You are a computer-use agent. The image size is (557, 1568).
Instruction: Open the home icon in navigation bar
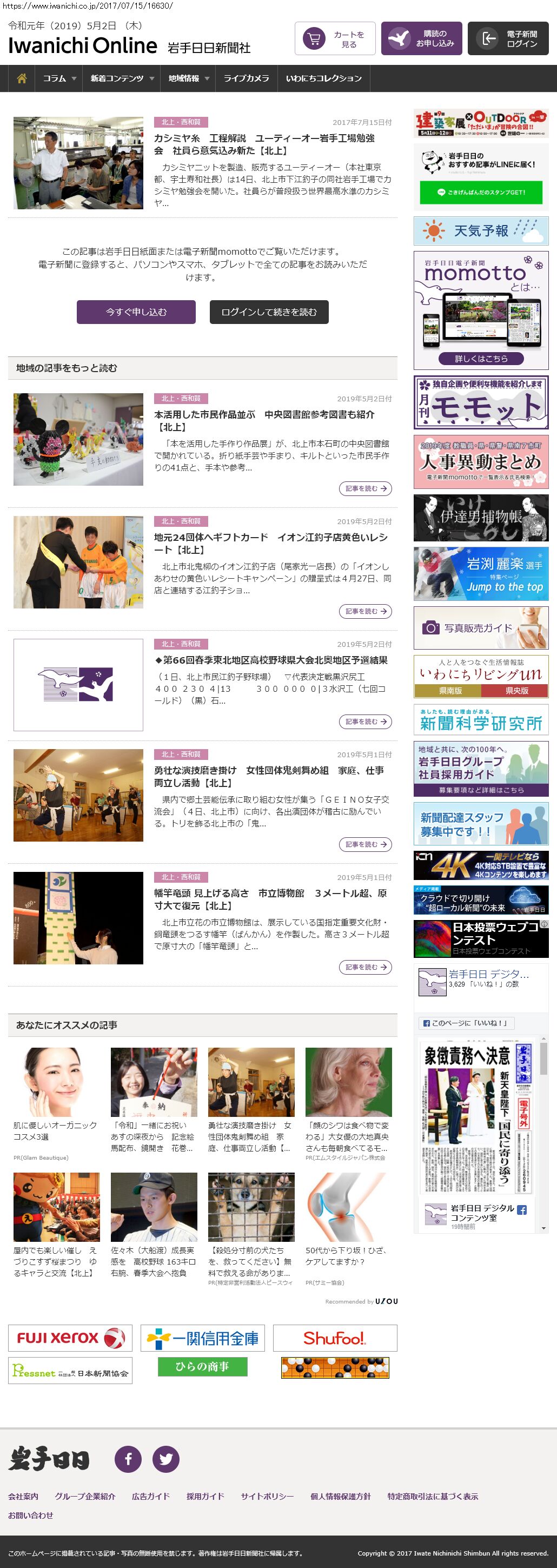click(x=21, y=78)
